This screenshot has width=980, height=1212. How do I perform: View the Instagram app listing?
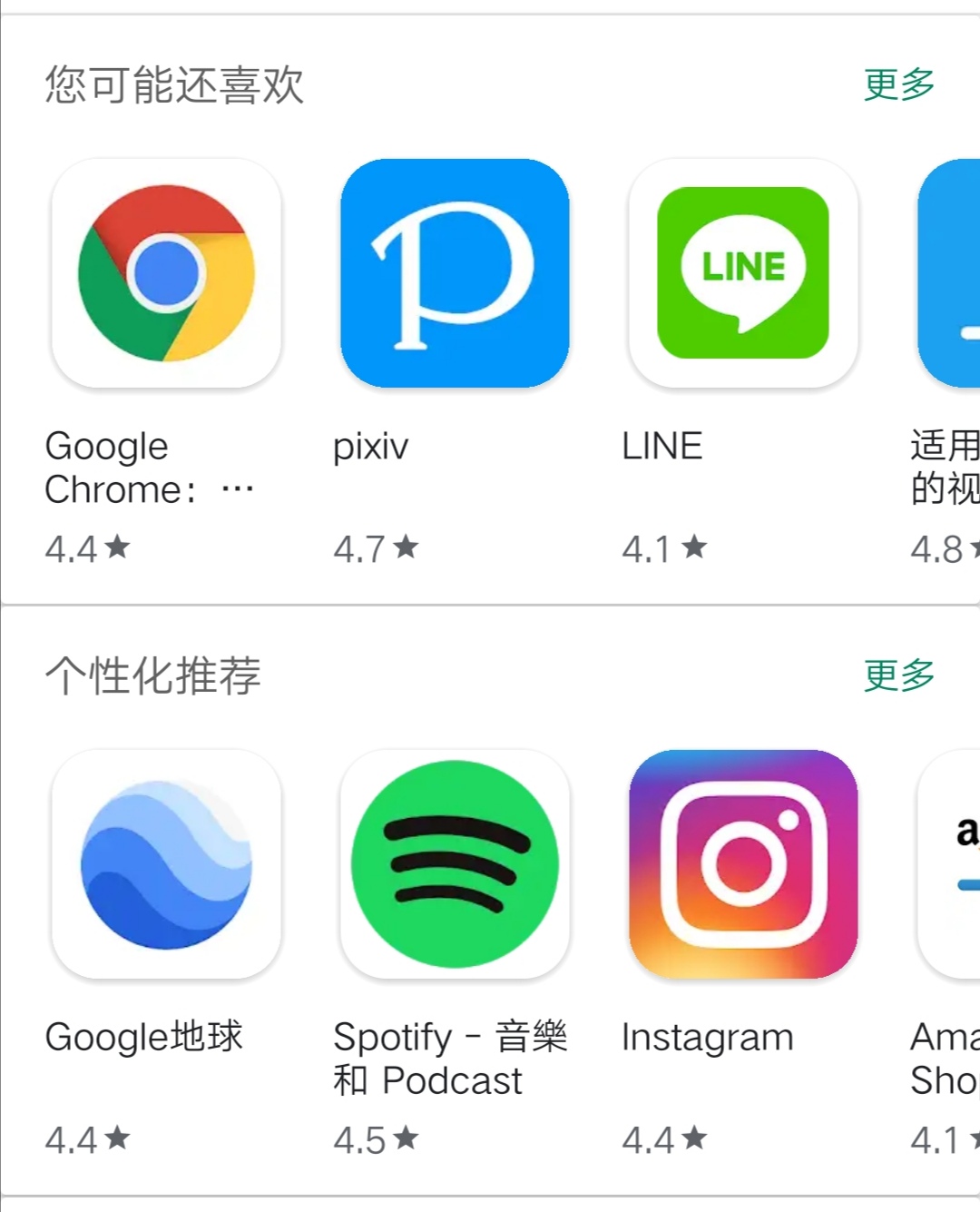pos(743,864)
